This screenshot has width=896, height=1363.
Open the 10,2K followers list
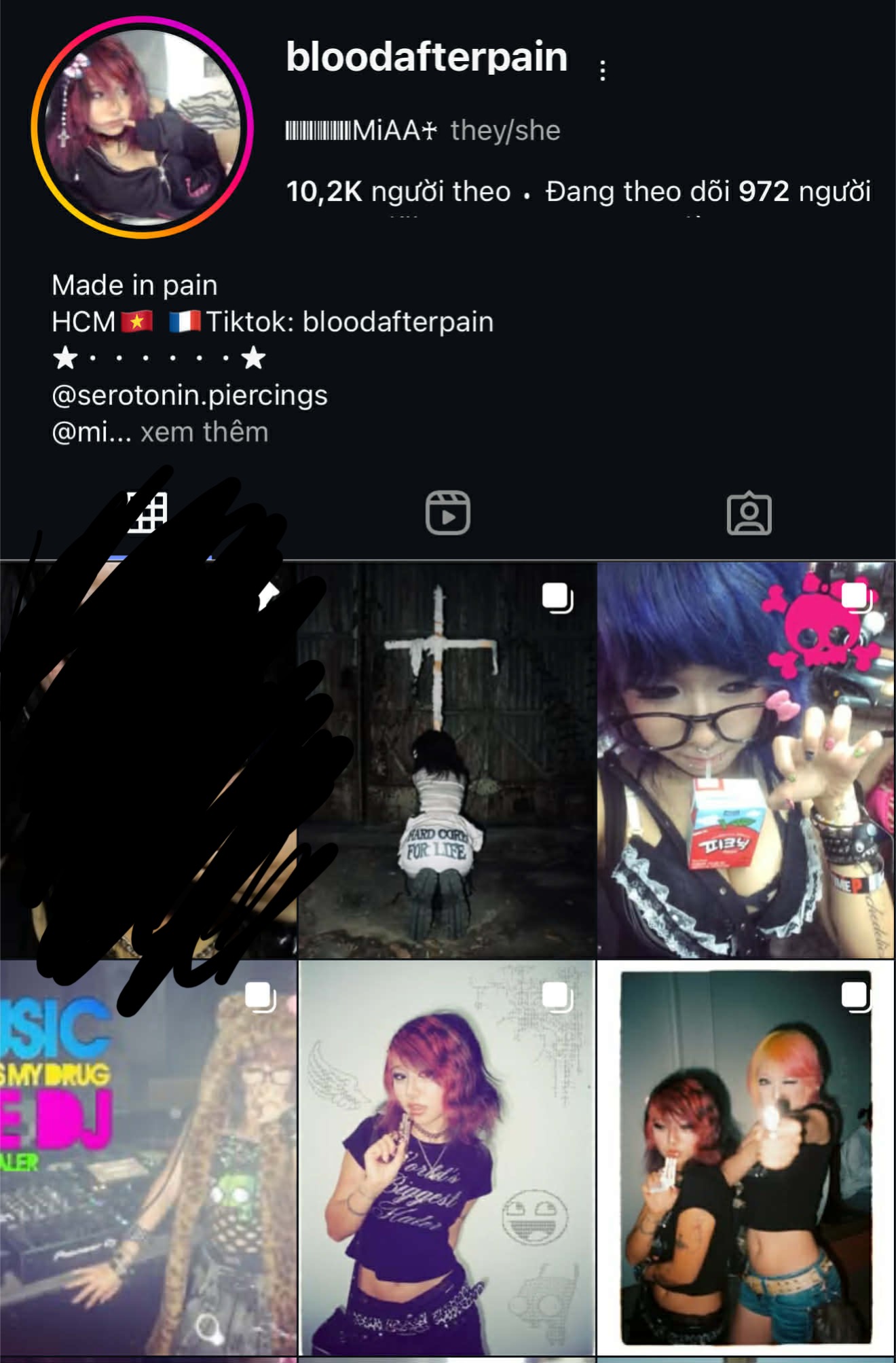[398, 192]
